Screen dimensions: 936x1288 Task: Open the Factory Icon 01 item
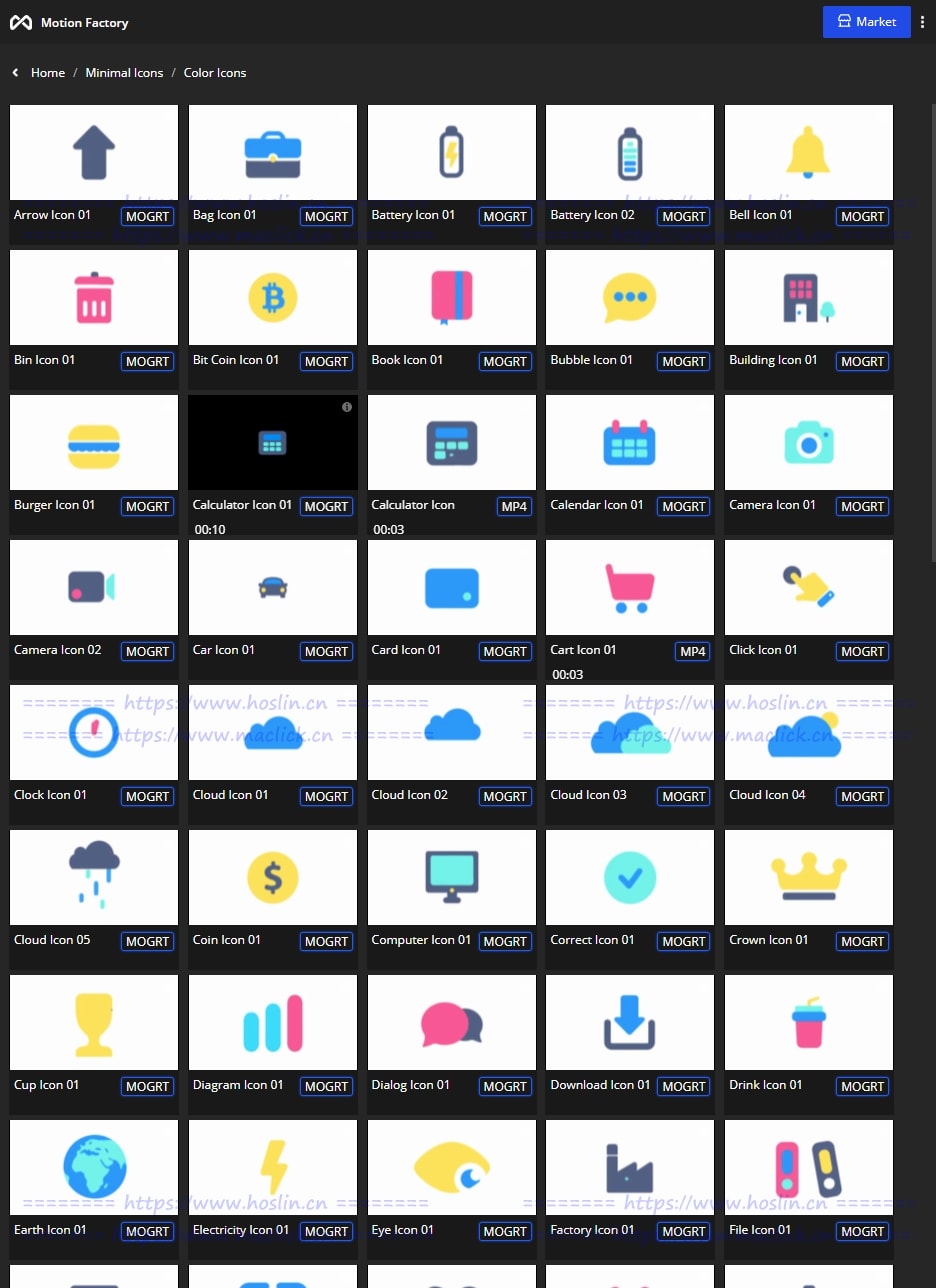tap(630, 1168)
